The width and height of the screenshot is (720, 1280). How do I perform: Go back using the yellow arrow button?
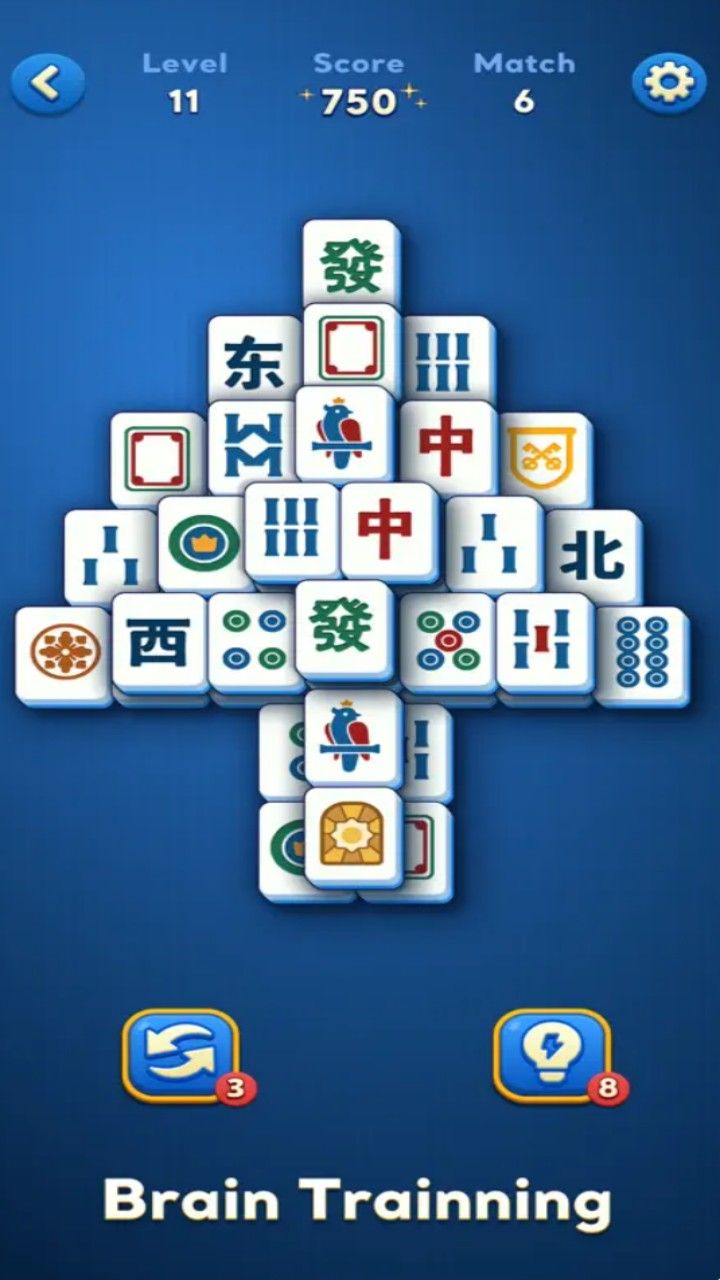point(47,83)
